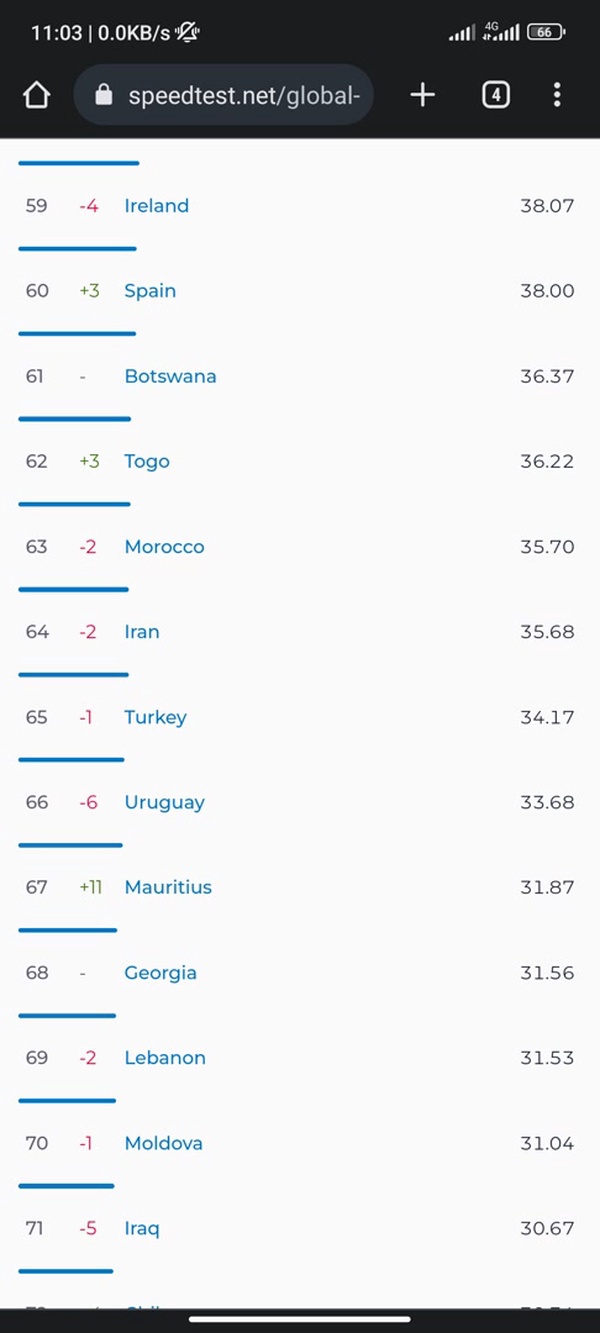Viewport: 600px width, 1333px height.
Task: Tap the Iran link
Action: point(142,632)
